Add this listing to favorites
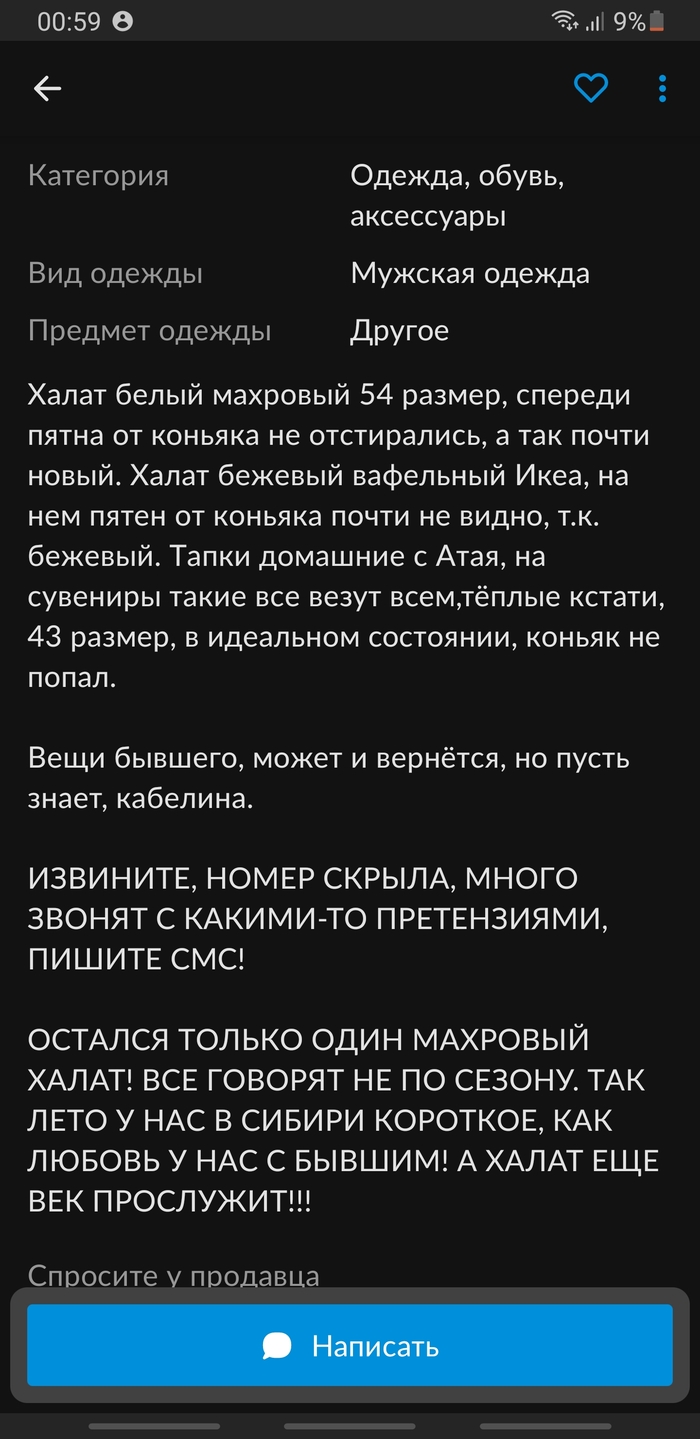 (x=591, y=89)
